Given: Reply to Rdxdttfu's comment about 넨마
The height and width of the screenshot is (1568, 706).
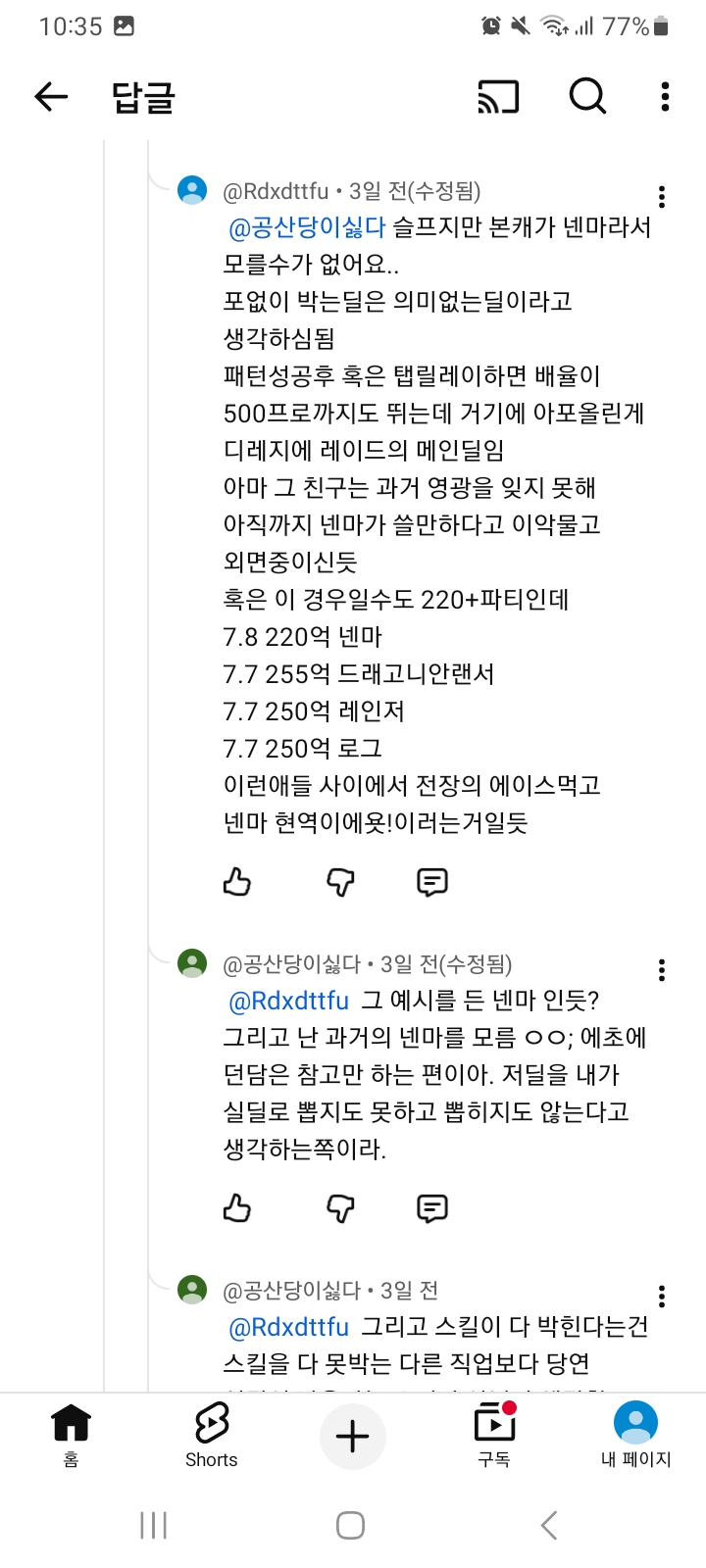Looking at the screenshot, I should tap(432, 882).
